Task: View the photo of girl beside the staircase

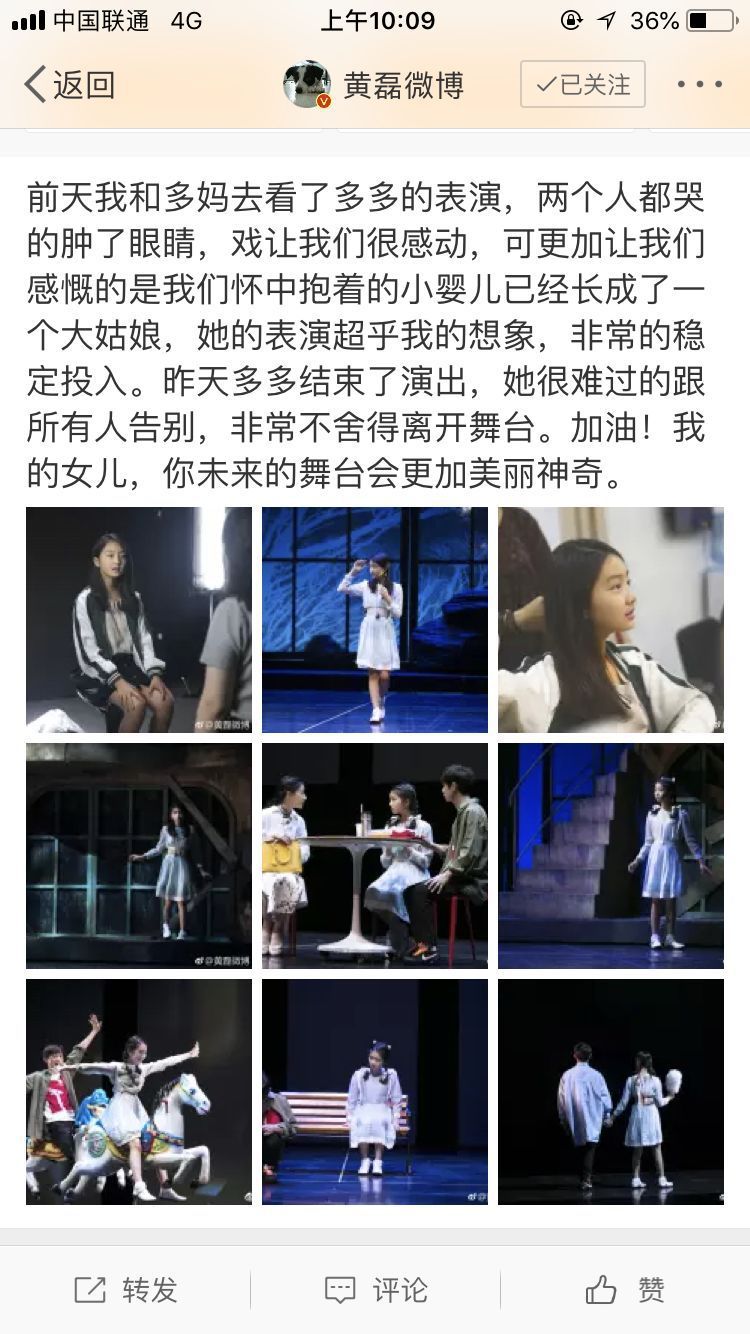Action: pos(611,856)
